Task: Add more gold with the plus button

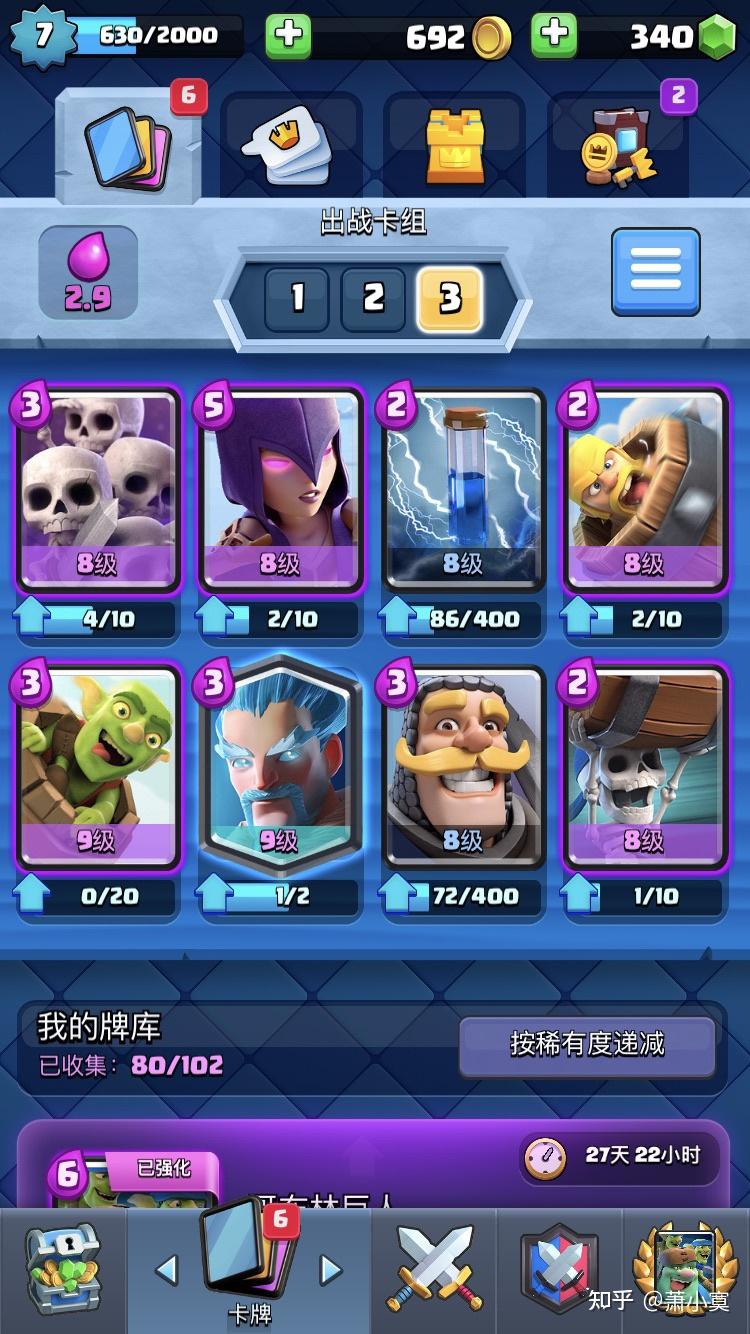Action: [x=288, y=37]
